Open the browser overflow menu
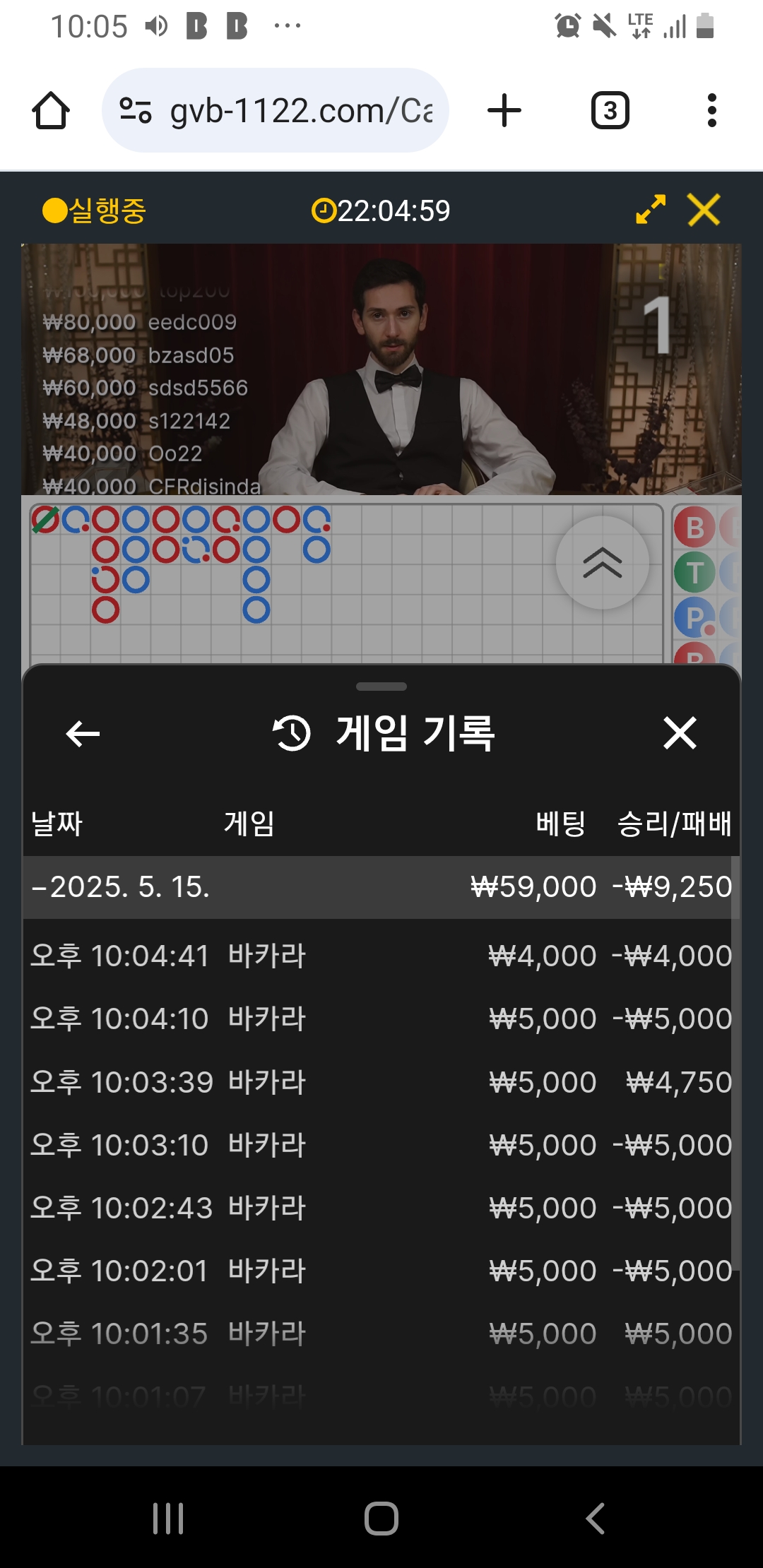This screenshot has width=763, height=1568. click(x=711, y=111)
